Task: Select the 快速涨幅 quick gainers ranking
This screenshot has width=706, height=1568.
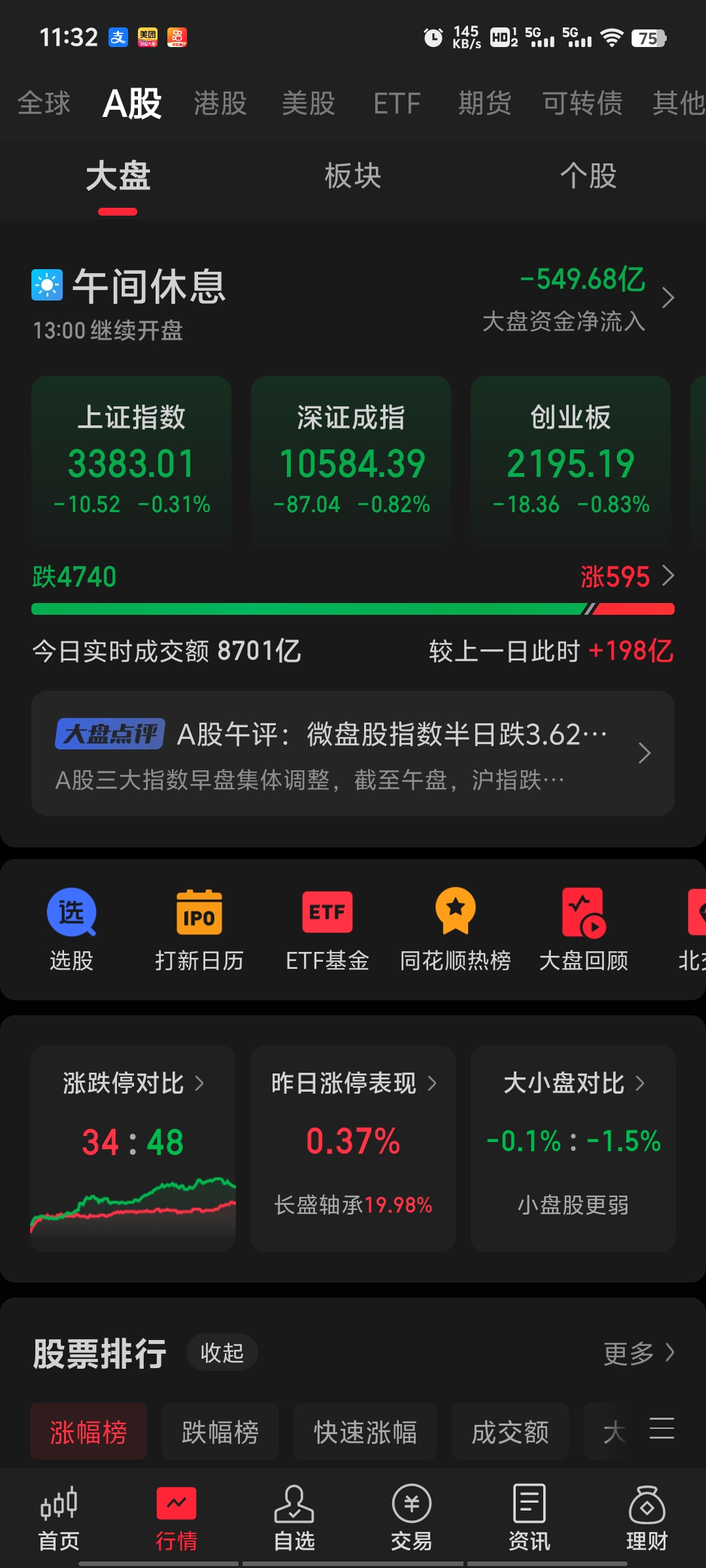Action: click(364, 1431)
